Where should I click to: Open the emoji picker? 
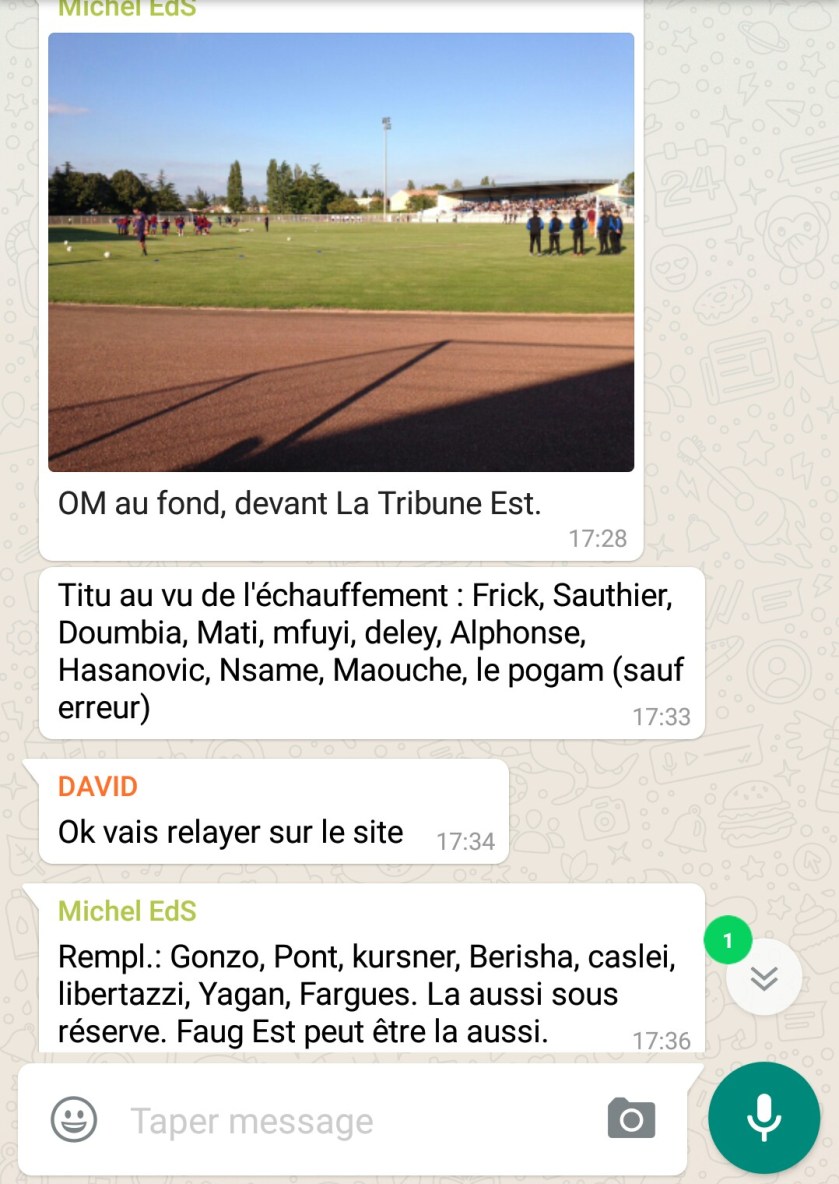(x=74, y=1119)
